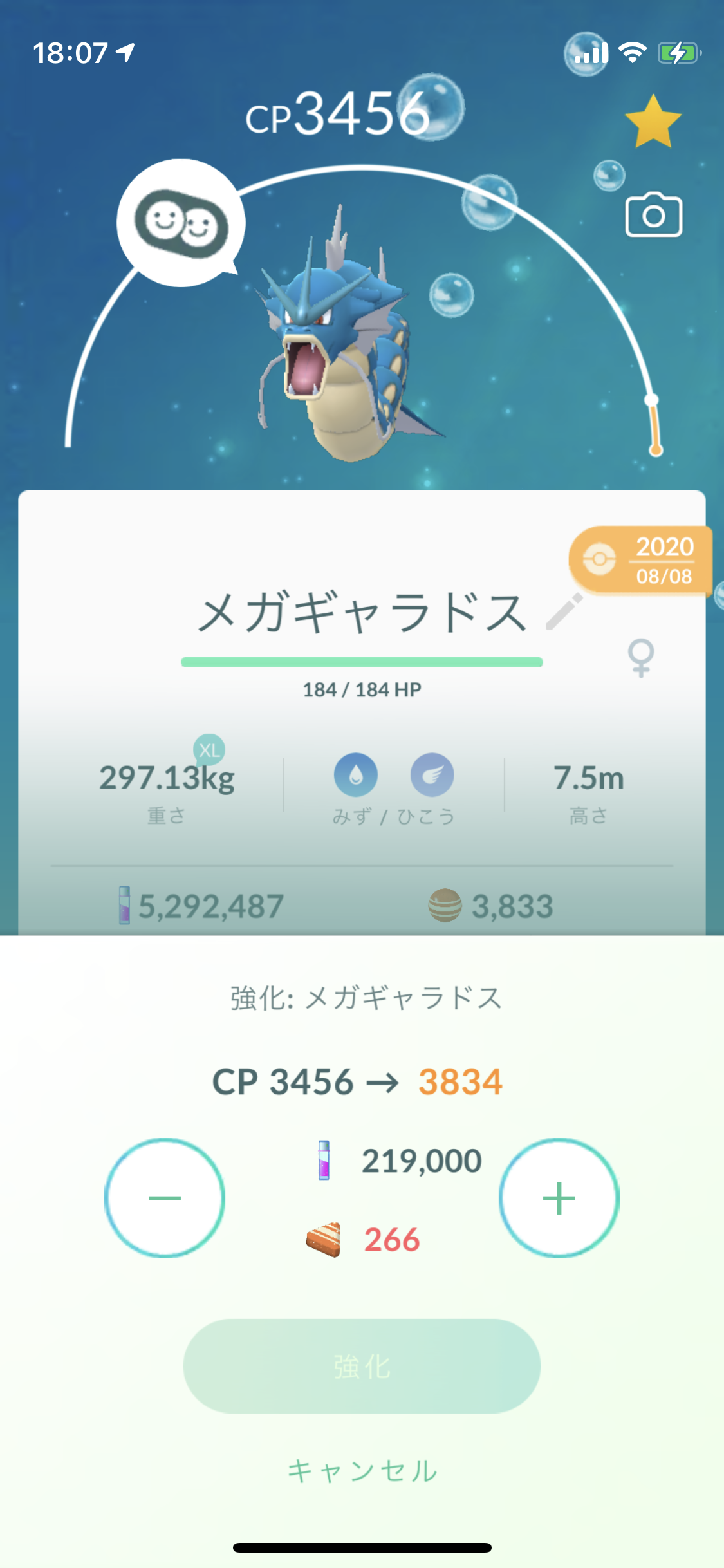Toggle the favorite star icon
Viewport: 724px width, 1568px height.
click(x=653, y=122)
